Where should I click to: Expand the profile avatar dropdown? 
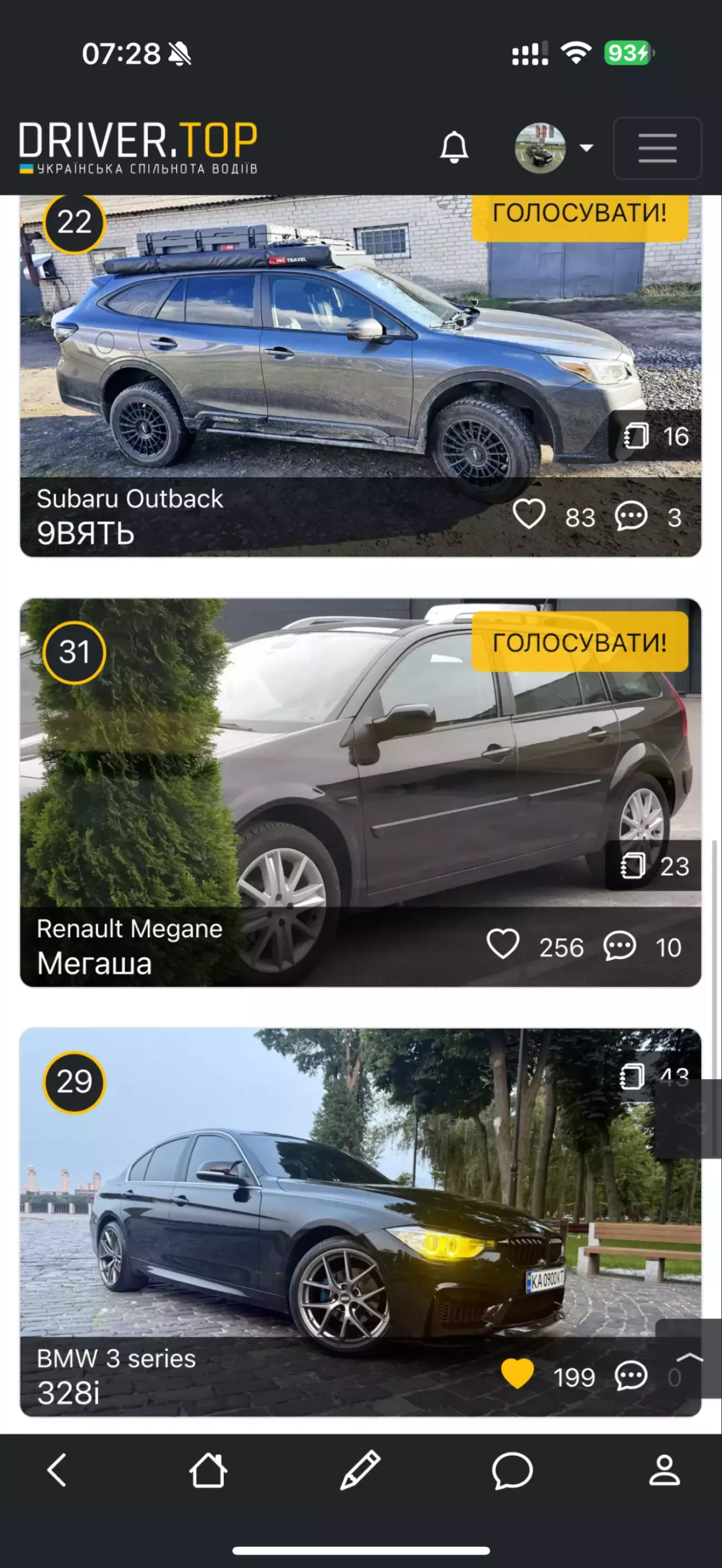tap(554, 148)
